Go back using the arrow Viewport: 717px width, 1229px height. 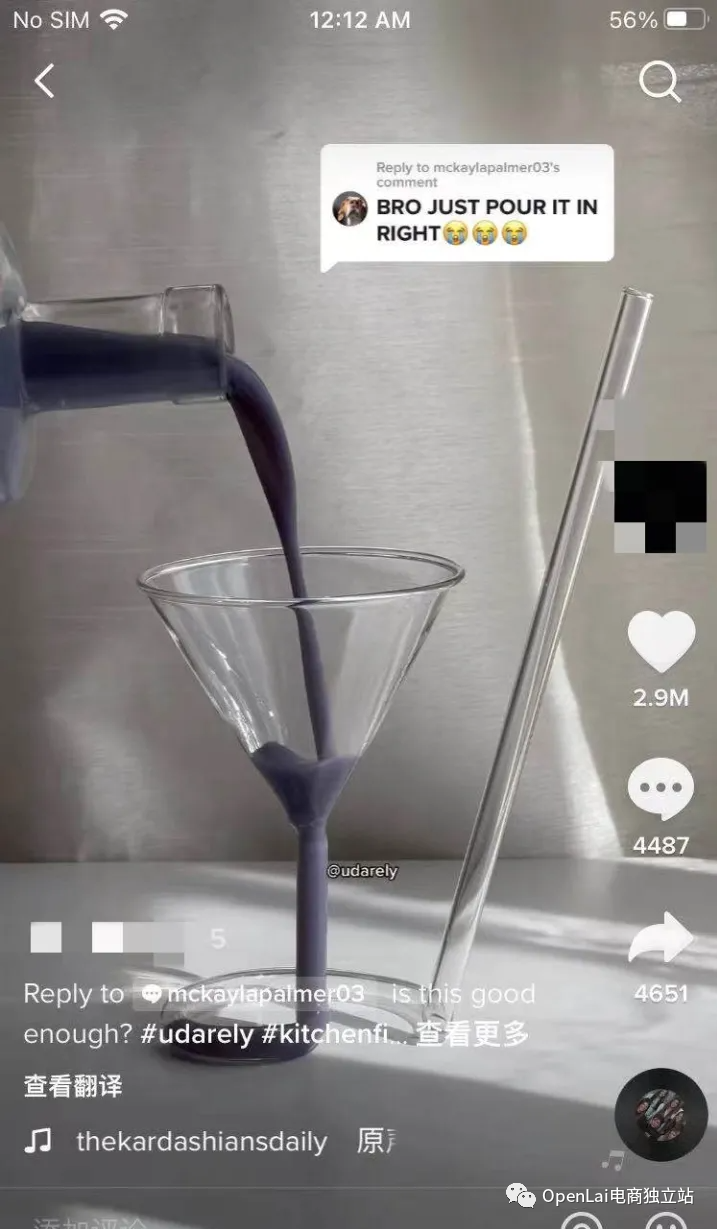[x=44, y=81]
